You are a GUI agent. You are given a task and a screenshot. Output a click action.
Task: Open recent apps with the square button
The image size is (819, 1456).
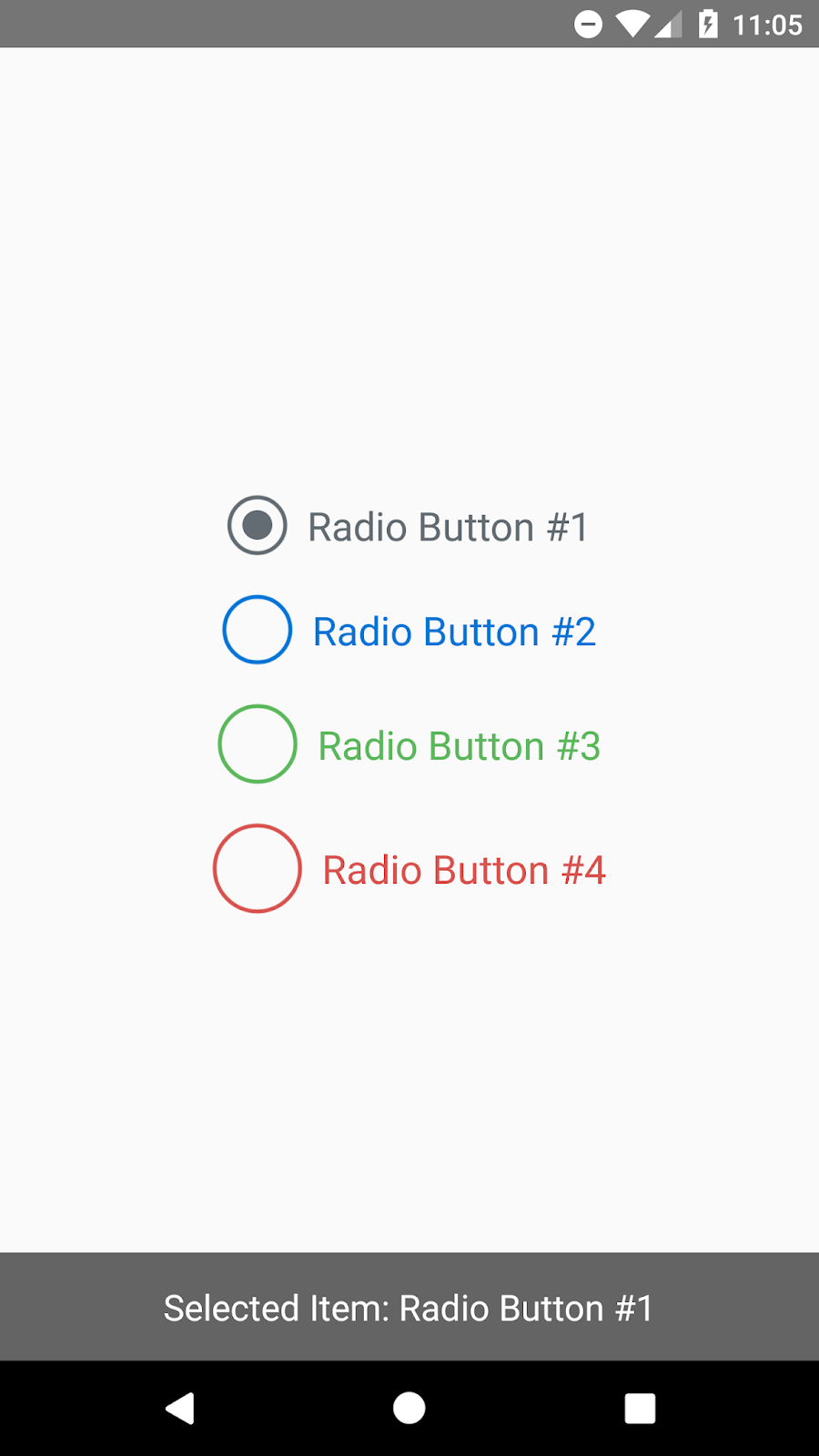(x=640, y=1408)
